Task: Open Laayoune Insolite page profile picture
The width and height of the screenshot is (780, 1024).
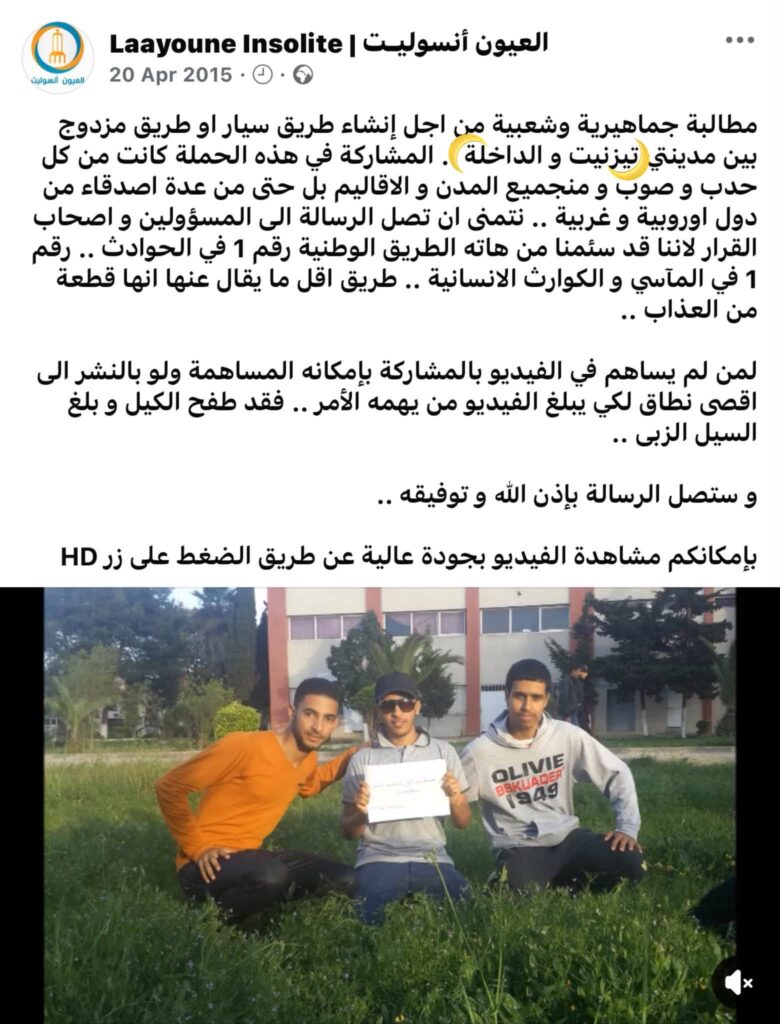Action: pos(58,57)
